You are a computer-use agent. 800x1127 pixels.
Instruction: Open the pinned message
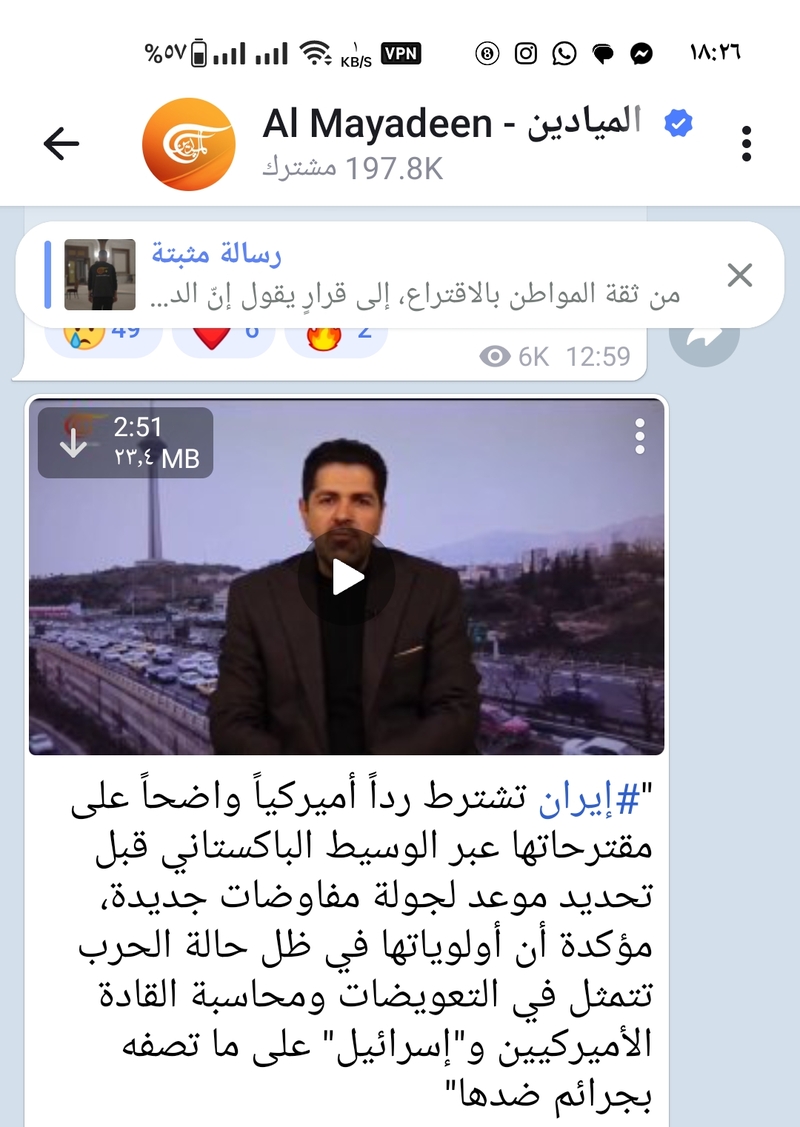[x=400, y=275]
